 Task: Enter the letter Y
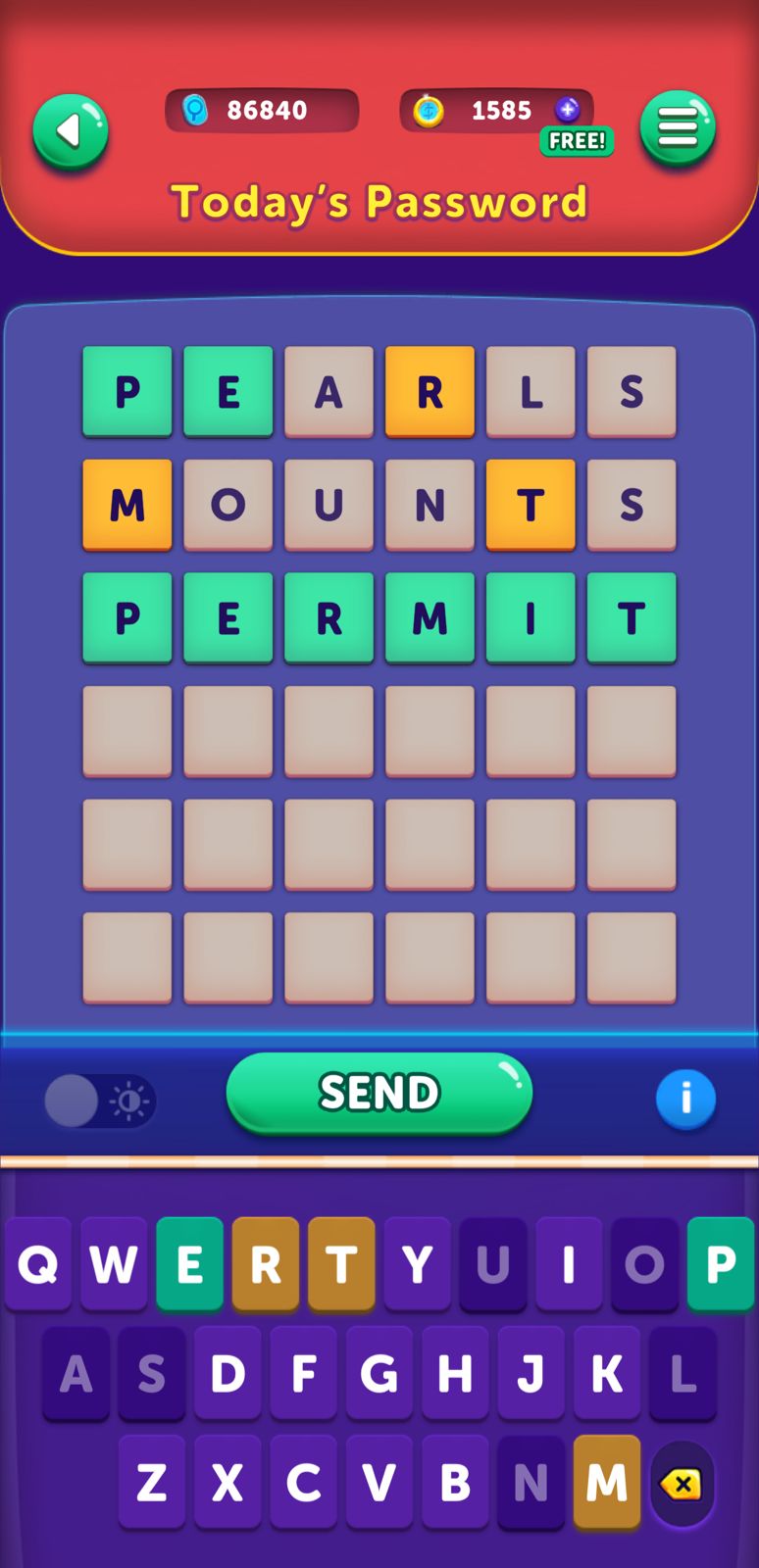click(417, 1264)
